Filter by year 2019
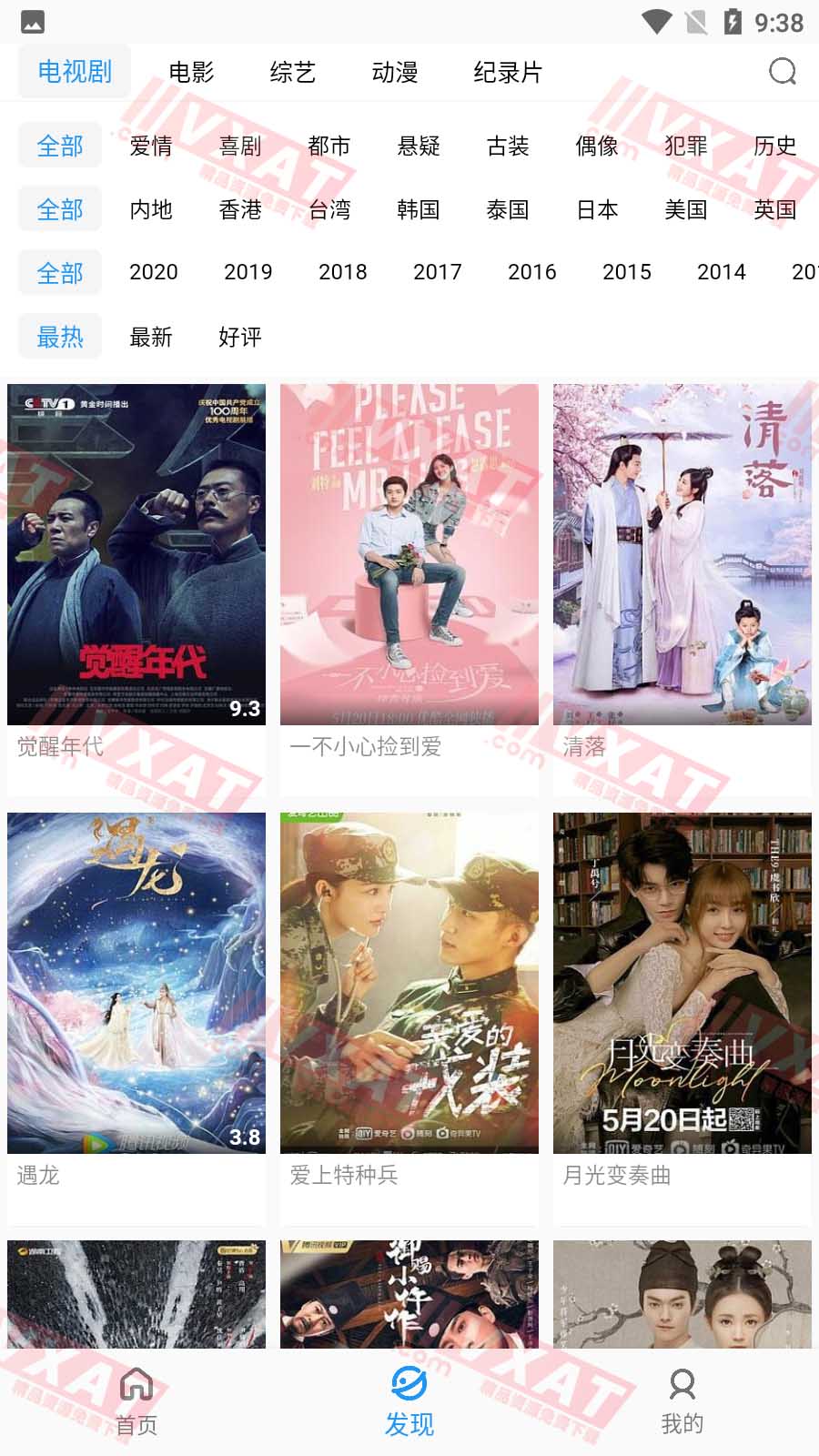819x1456 pixels. (248, 272)
